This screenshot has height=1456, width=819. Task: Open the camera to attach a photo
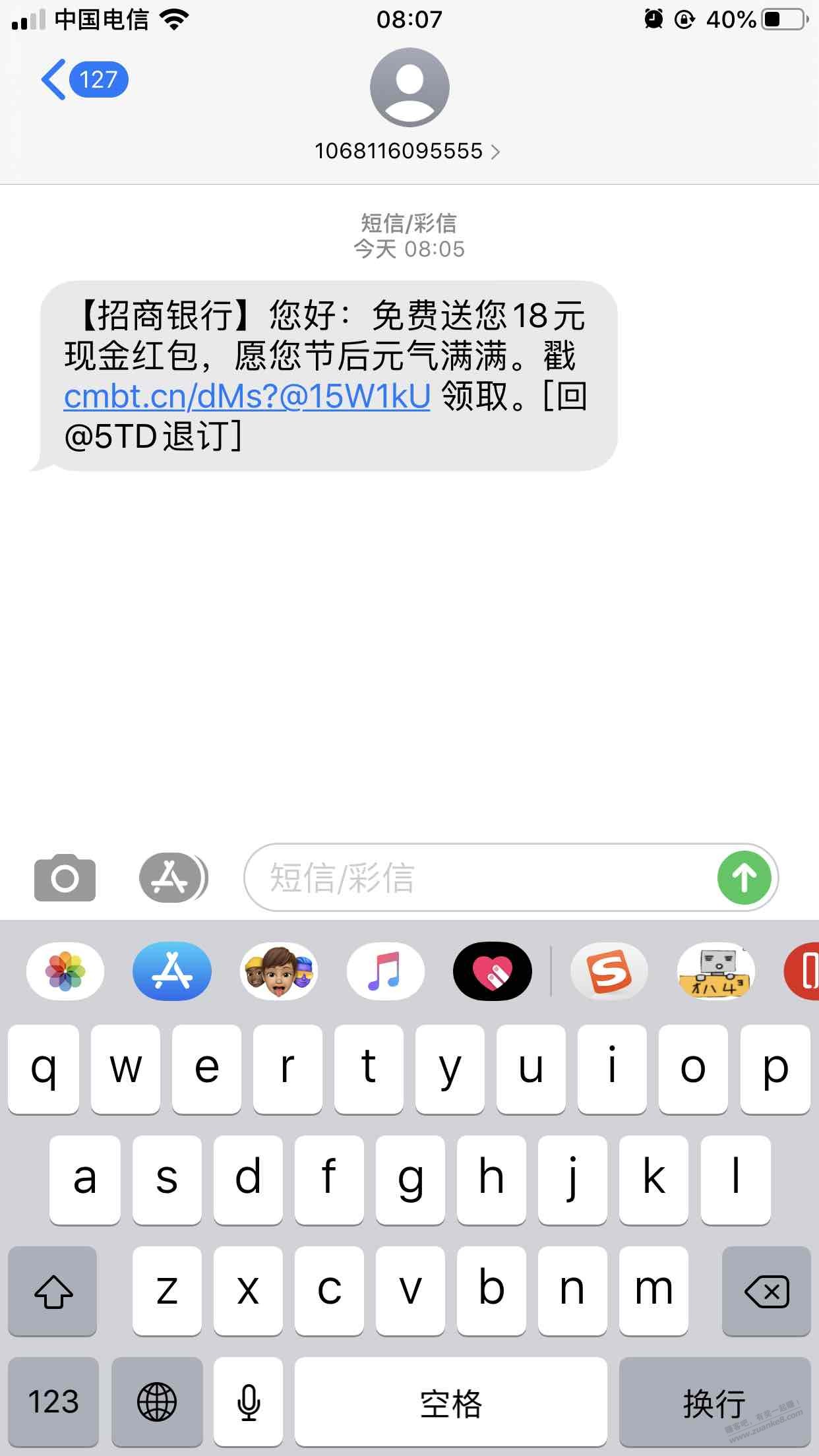tap(65, 878)
